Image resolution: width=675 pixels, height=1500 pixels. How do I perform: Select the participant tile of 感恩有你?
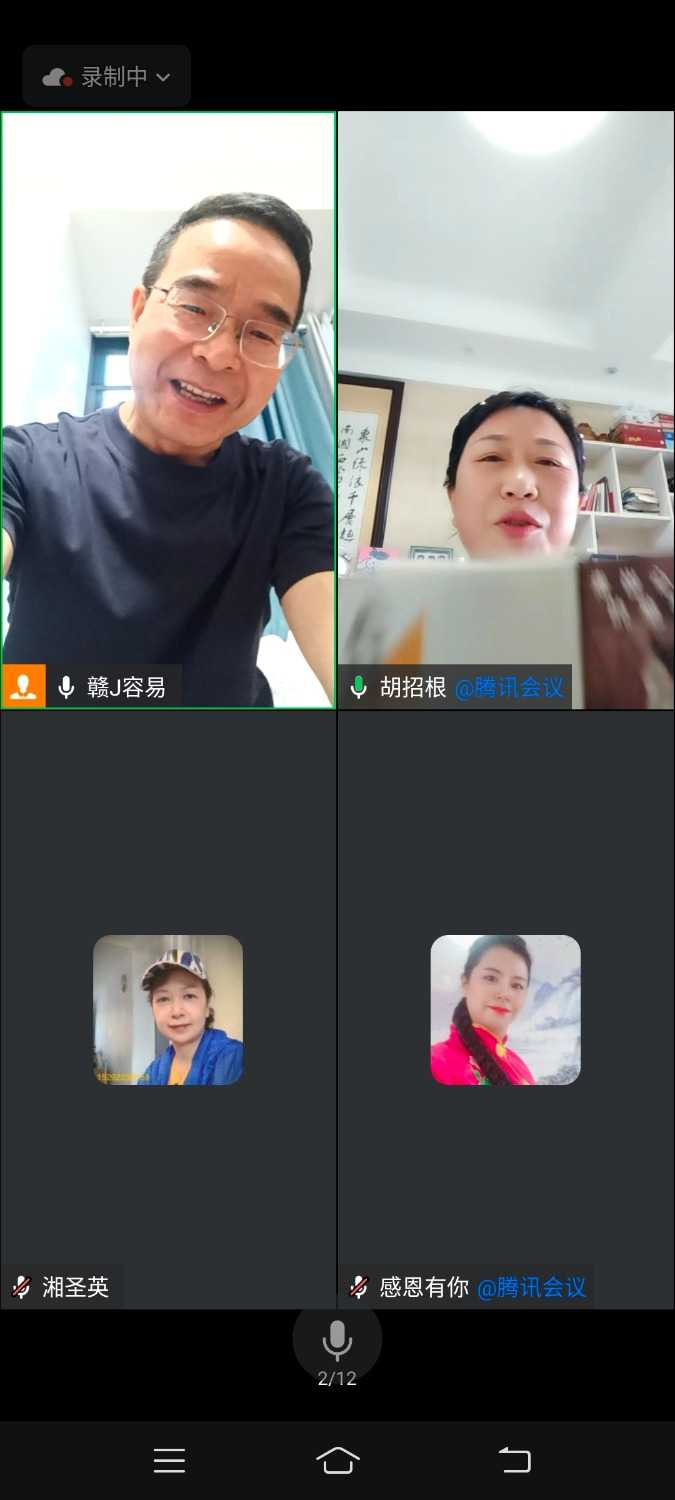coord(506,1009)
